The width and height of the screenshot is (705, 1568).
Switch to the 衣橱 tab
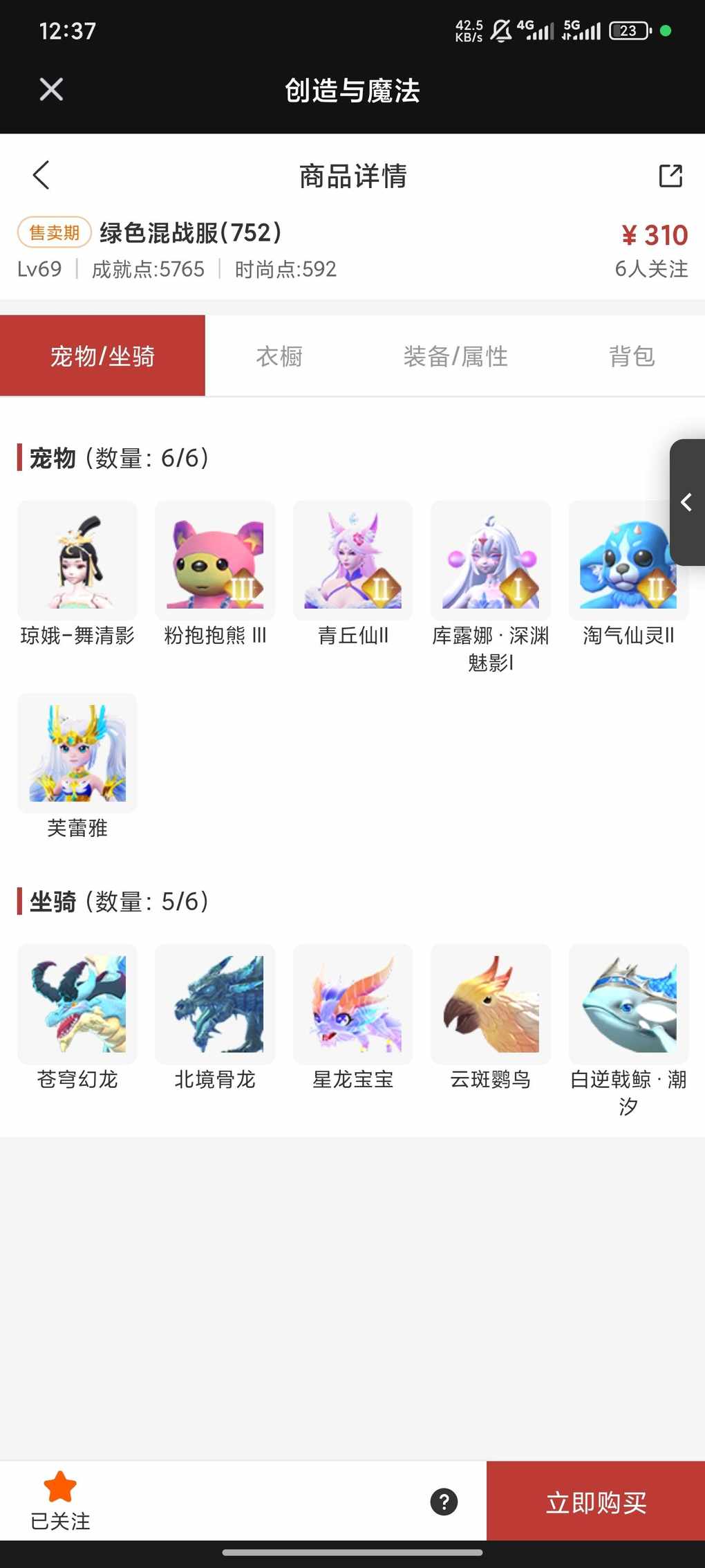click(x=279, y=356)
